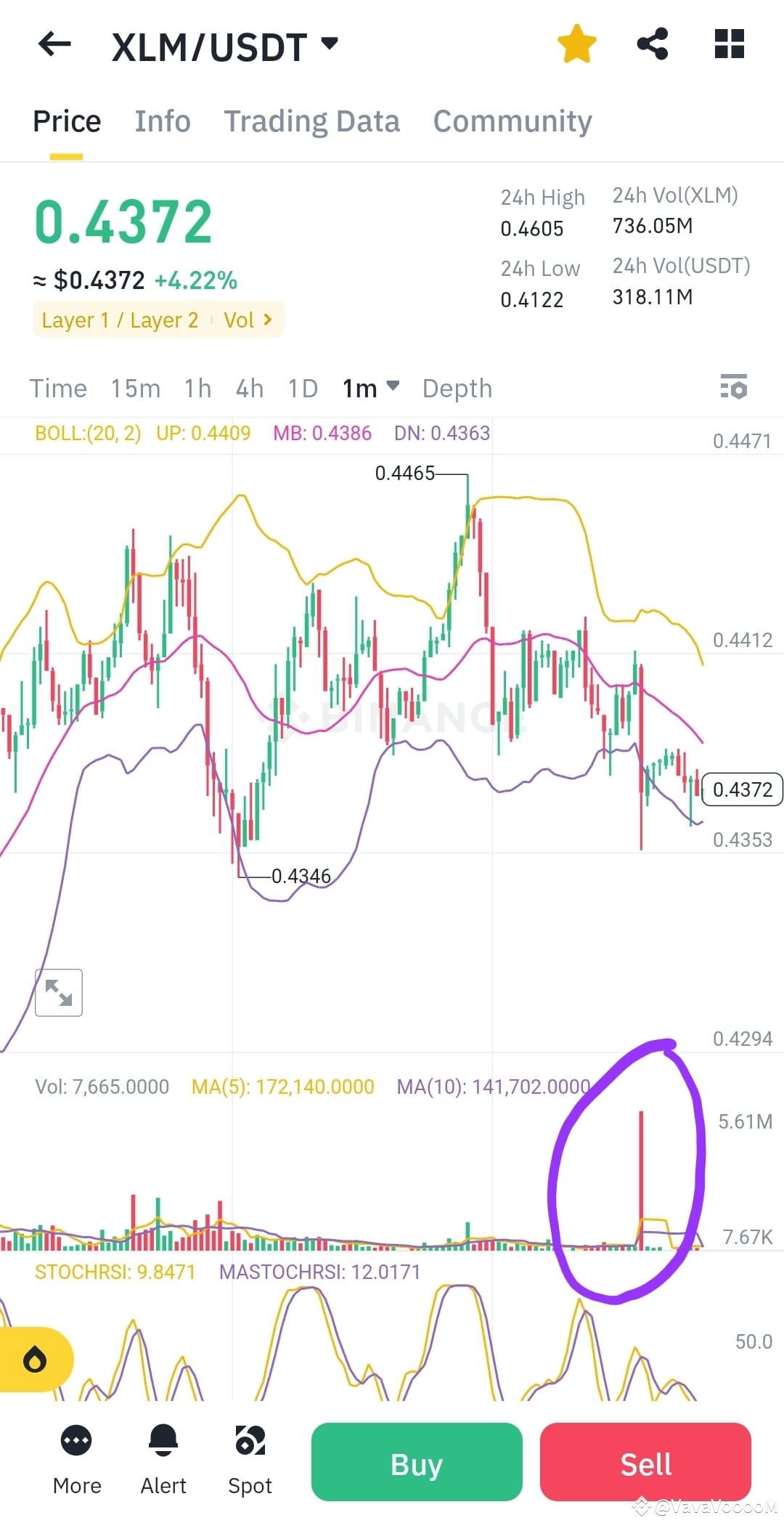Open the trading pair selector beside XLM/USDT

(329, 44)
